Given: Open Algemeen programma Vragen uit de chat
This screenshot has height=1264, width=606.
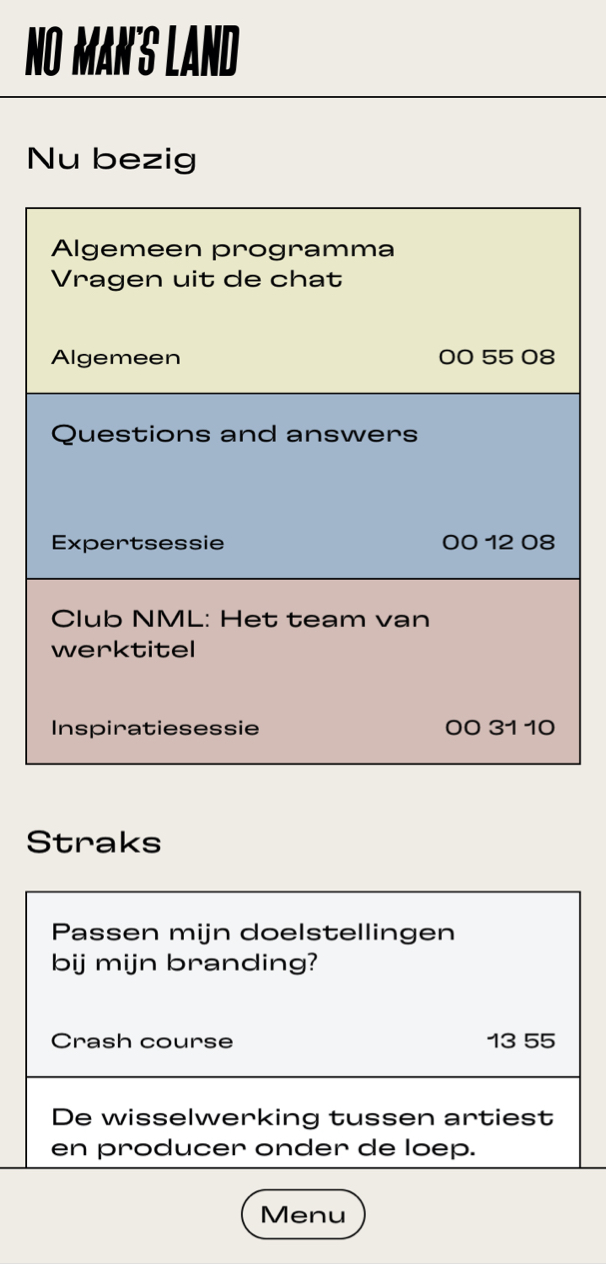Looking at the screenshot, I should pos(302,300).
